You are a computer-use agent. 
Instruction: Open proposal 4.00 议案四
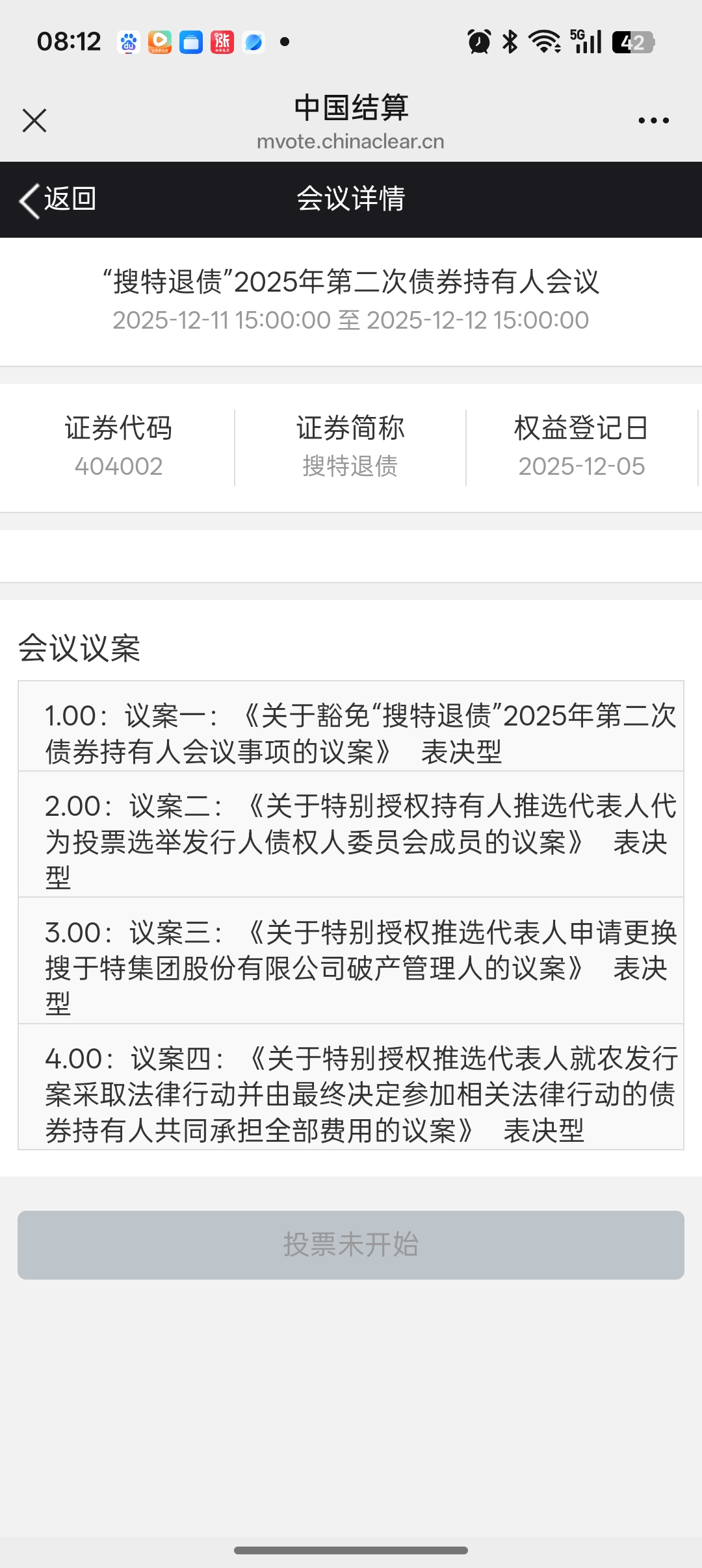coord(351,1093)
